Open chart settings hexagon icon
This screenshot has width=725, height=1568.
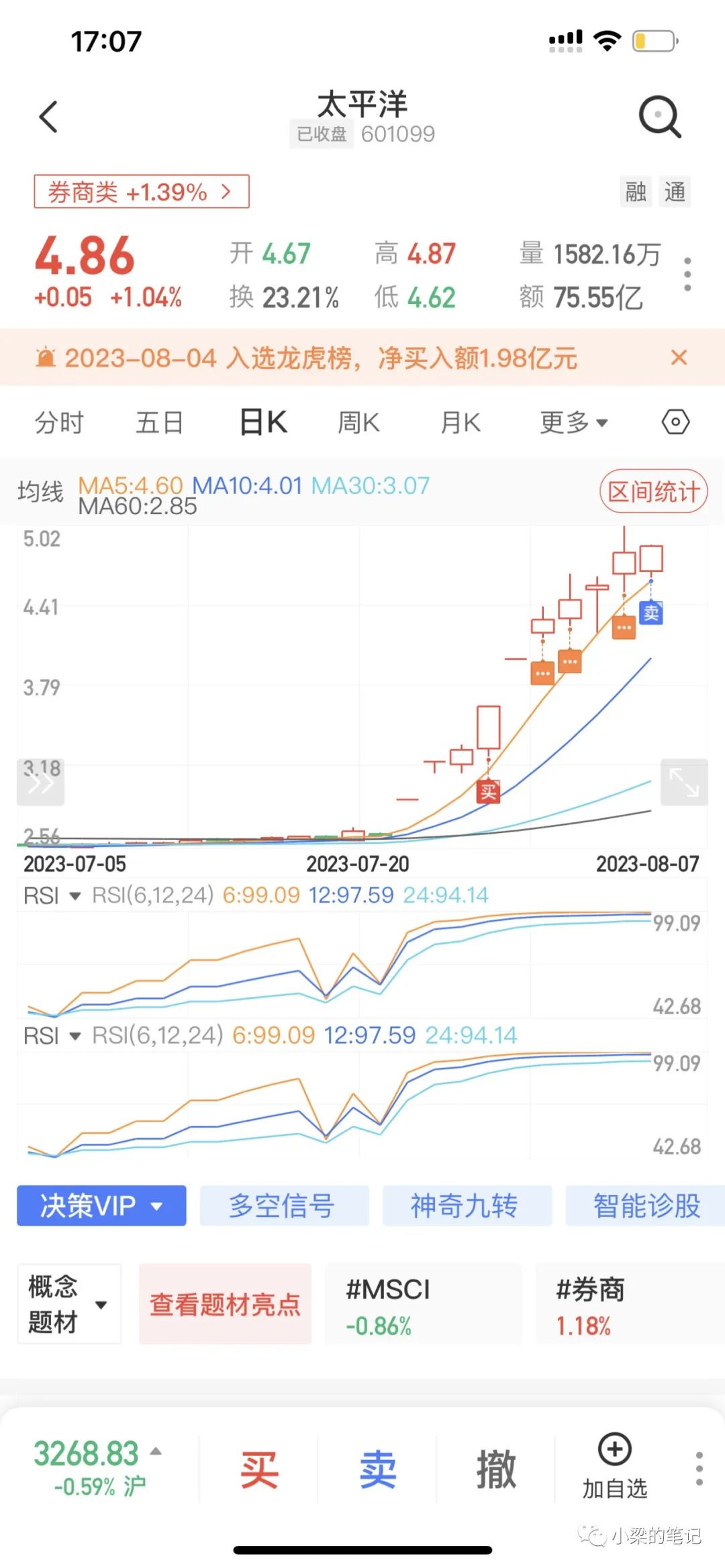(x=675, y=423)
